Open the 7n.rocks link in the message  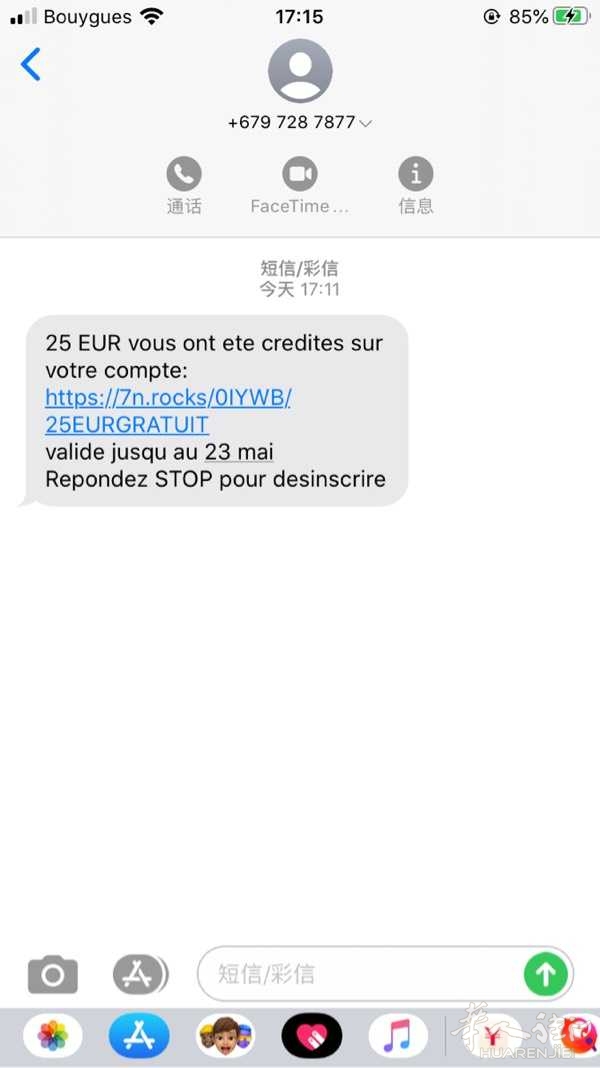pyautogui.click(x=168, y=411)
